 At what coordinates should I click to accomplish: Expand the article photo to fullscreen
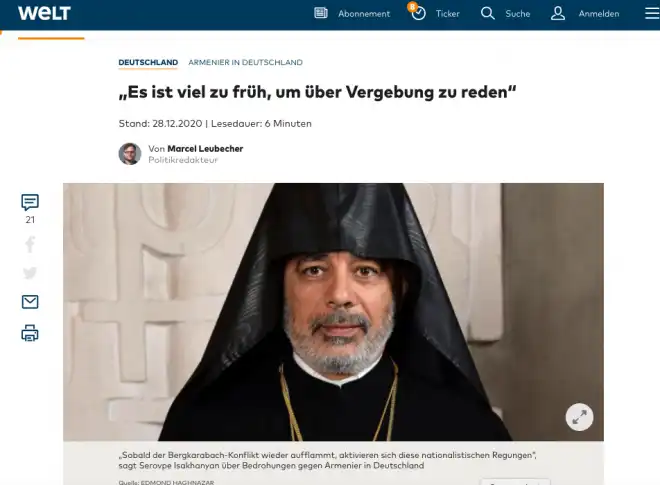(579, 416)
